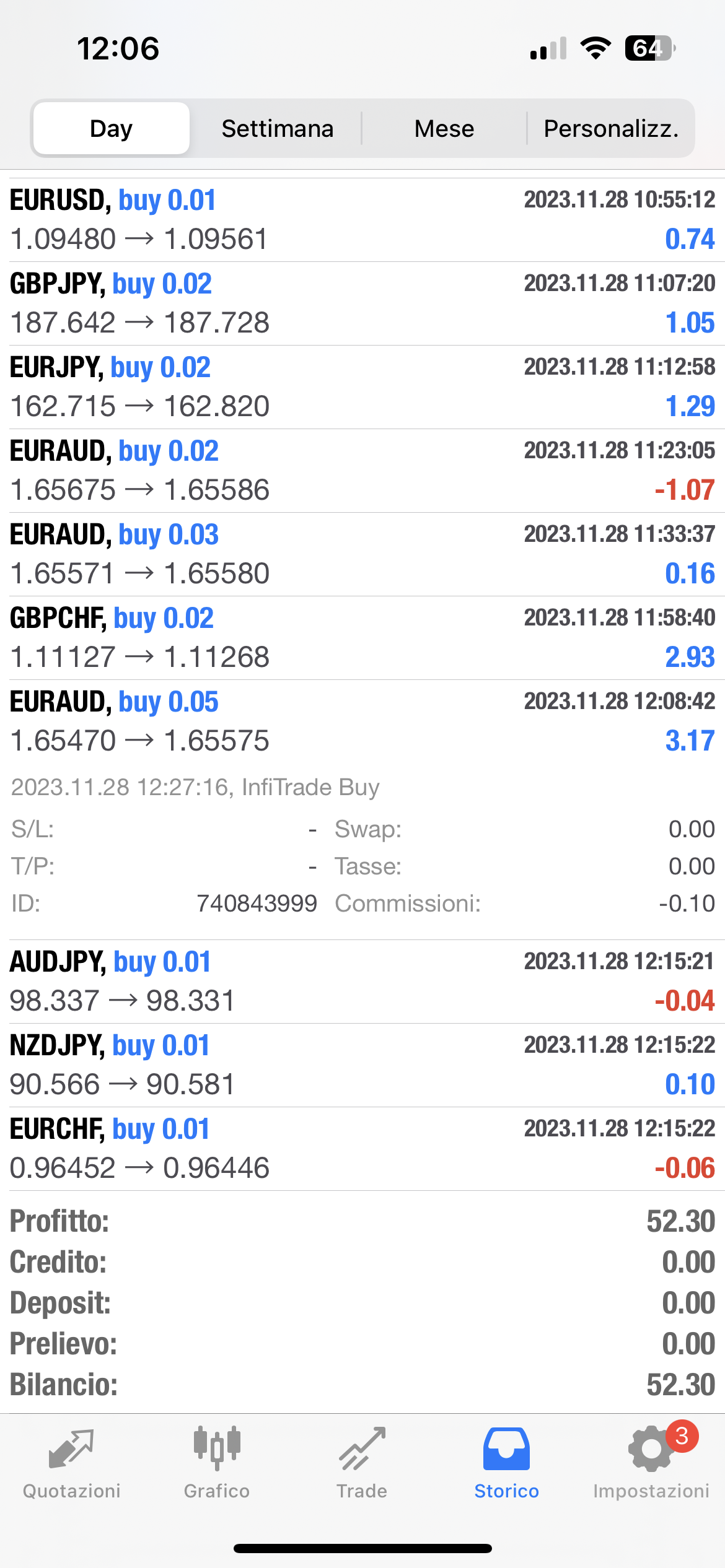The height and width of the screenshot is (1568, 725).
Task: Expand the EURUSD buy 0.01 trade
Action: click(x=362, y=220)
